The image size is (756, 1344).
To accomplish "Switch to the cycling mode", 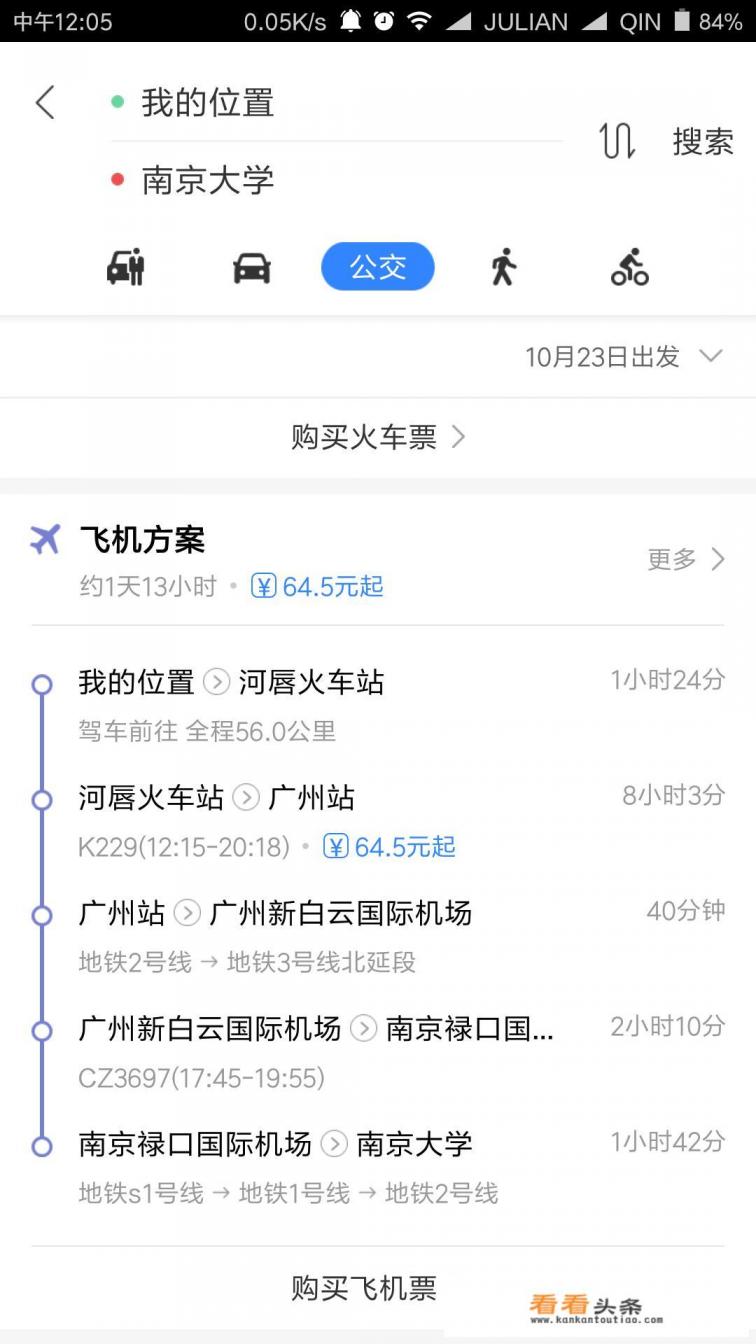I will click(x=629, y=268).
